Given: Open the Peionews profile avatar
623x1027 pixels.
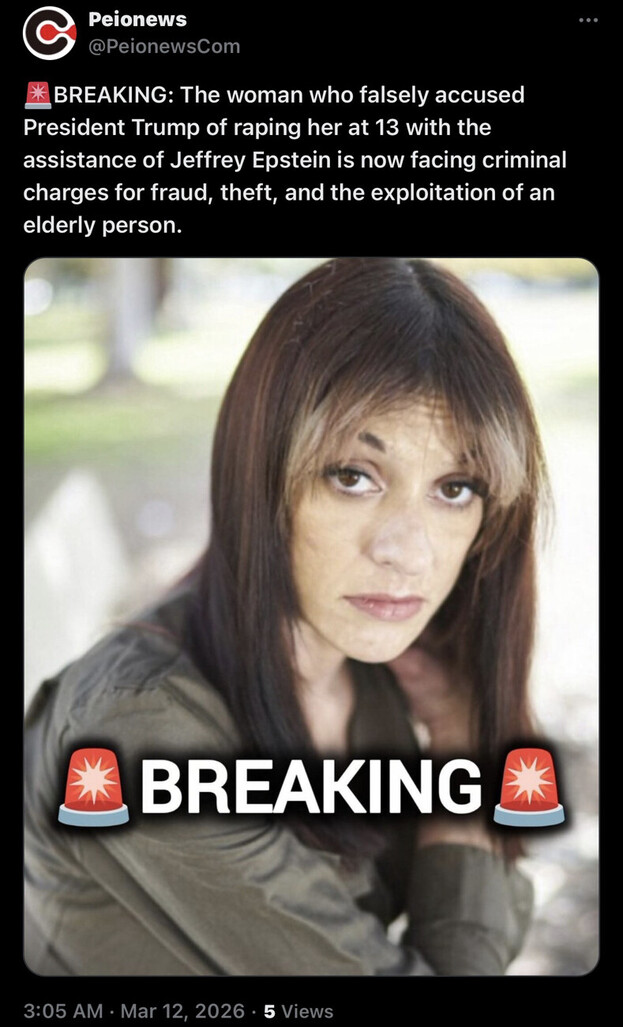Looking at the screenshot, I should [49, 32].
